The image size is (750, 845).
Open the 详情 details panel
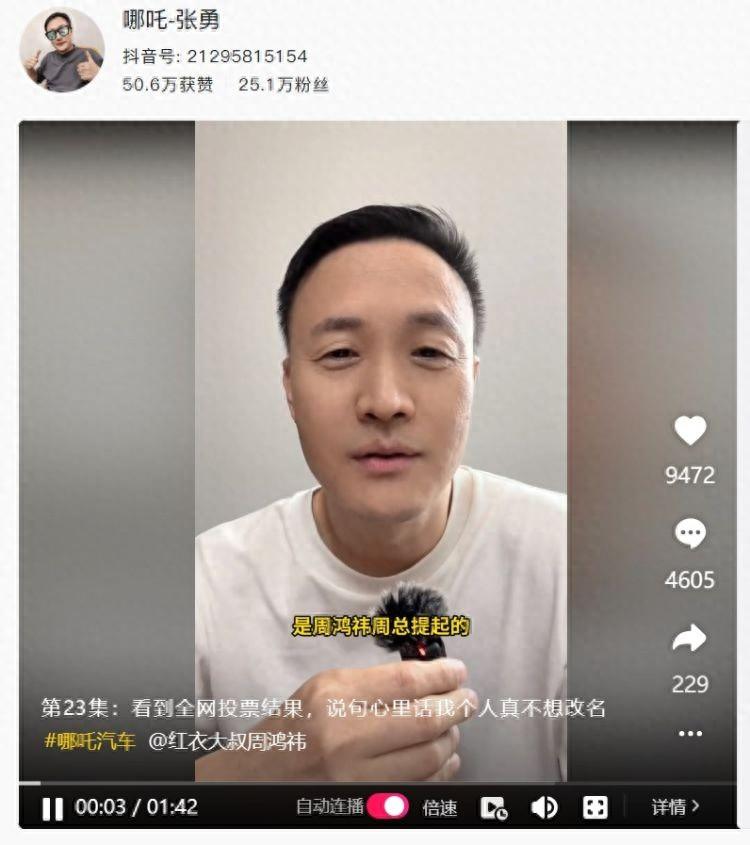click(676, 807)
